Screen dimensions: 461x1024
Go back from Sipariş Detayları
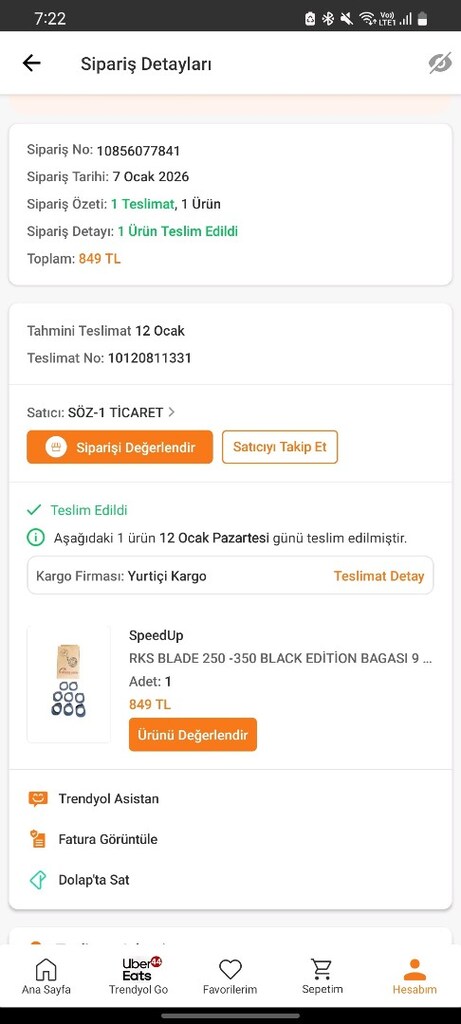tap(31, 63)
